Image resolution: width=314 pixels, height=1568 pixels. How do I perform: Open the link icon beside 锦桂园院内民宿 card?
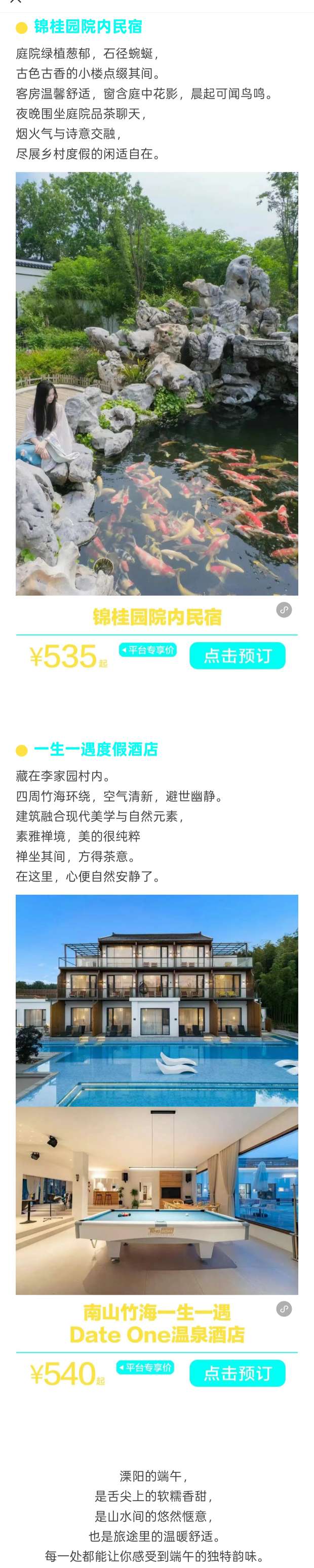pos(284,609)
